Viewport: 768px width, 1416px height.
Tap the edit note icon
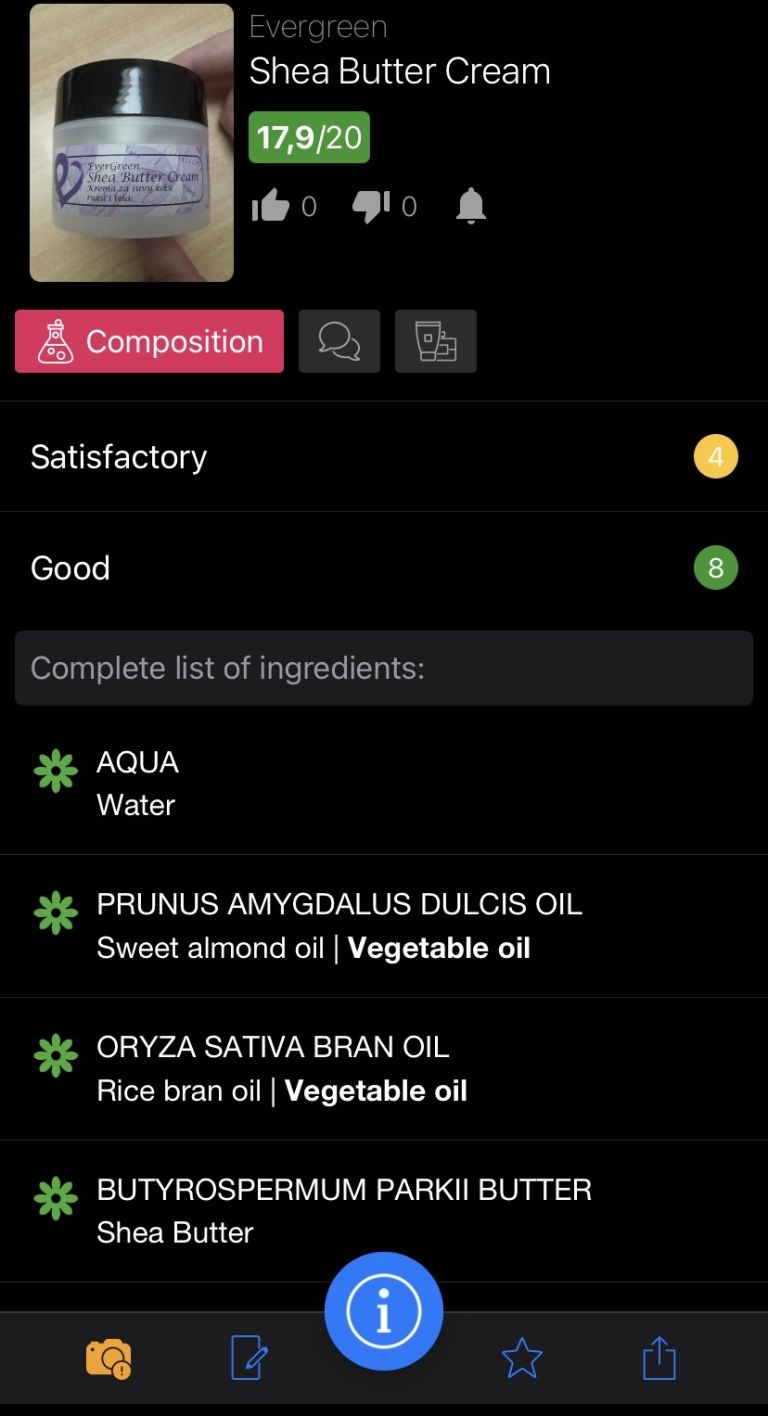click(x=249, y=1359)
